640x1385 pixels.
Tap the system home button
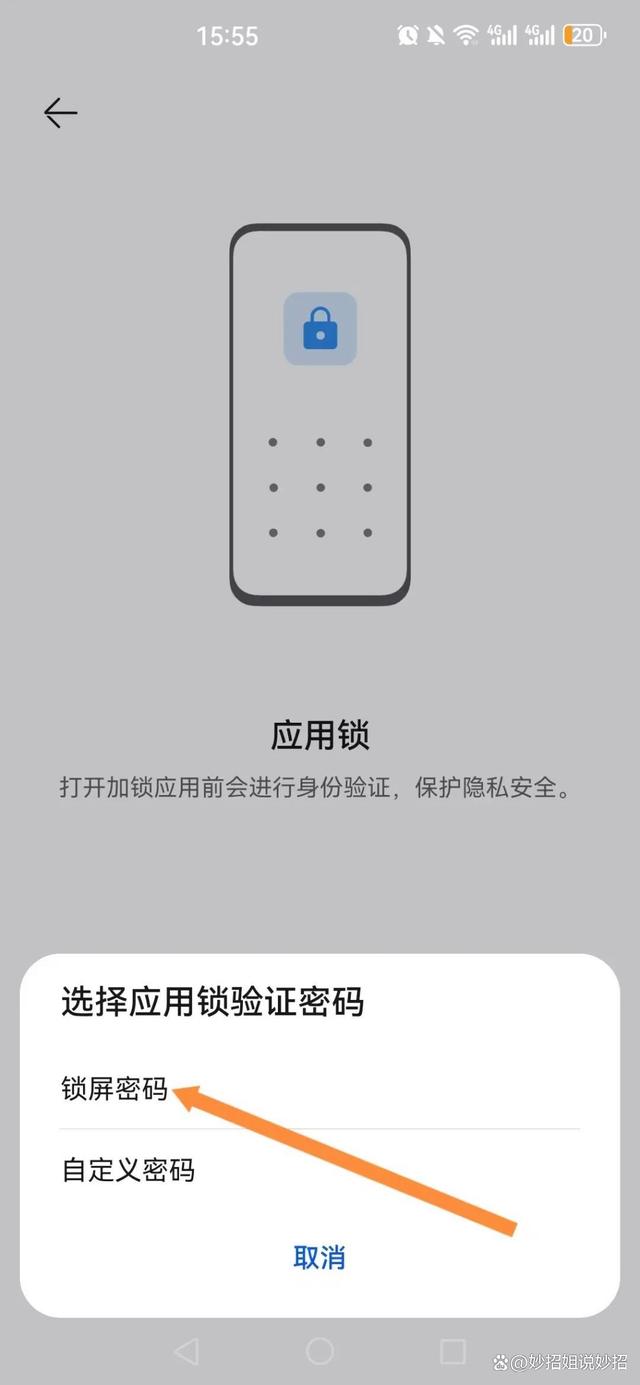pos(320,1351)
